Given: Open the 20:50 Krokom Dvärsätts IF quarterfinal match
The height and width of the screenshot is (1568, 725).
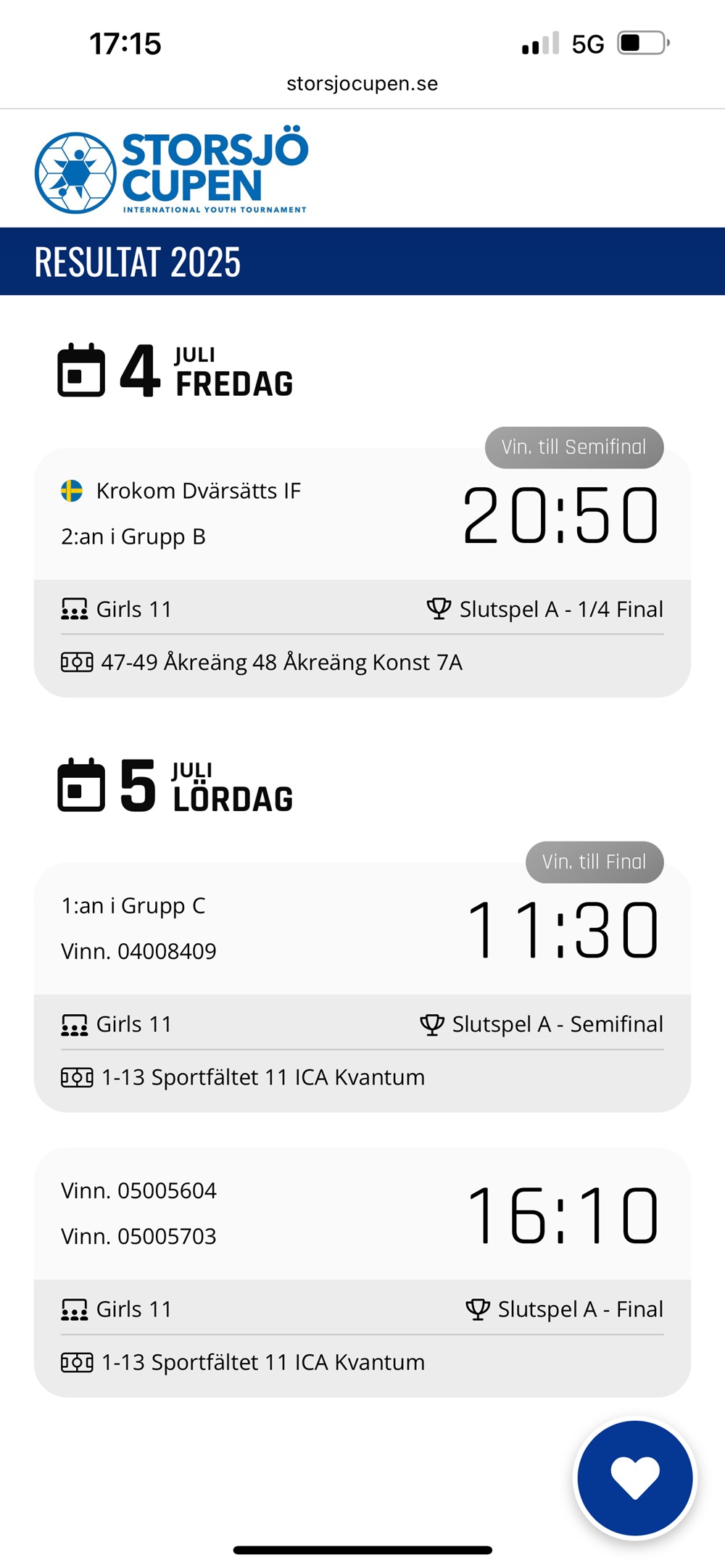Looking at the screenshot, I should [x=362, y=515].
